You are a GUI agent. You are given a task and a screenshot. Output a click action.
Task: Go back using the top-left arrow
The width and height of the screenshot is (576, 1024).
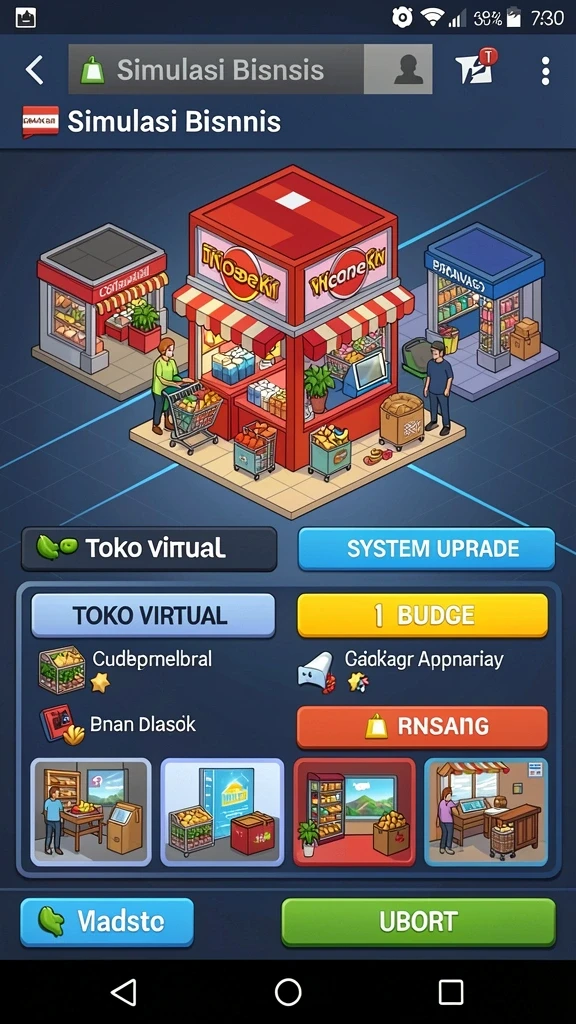pyautogui.click(x=35, y=69)
